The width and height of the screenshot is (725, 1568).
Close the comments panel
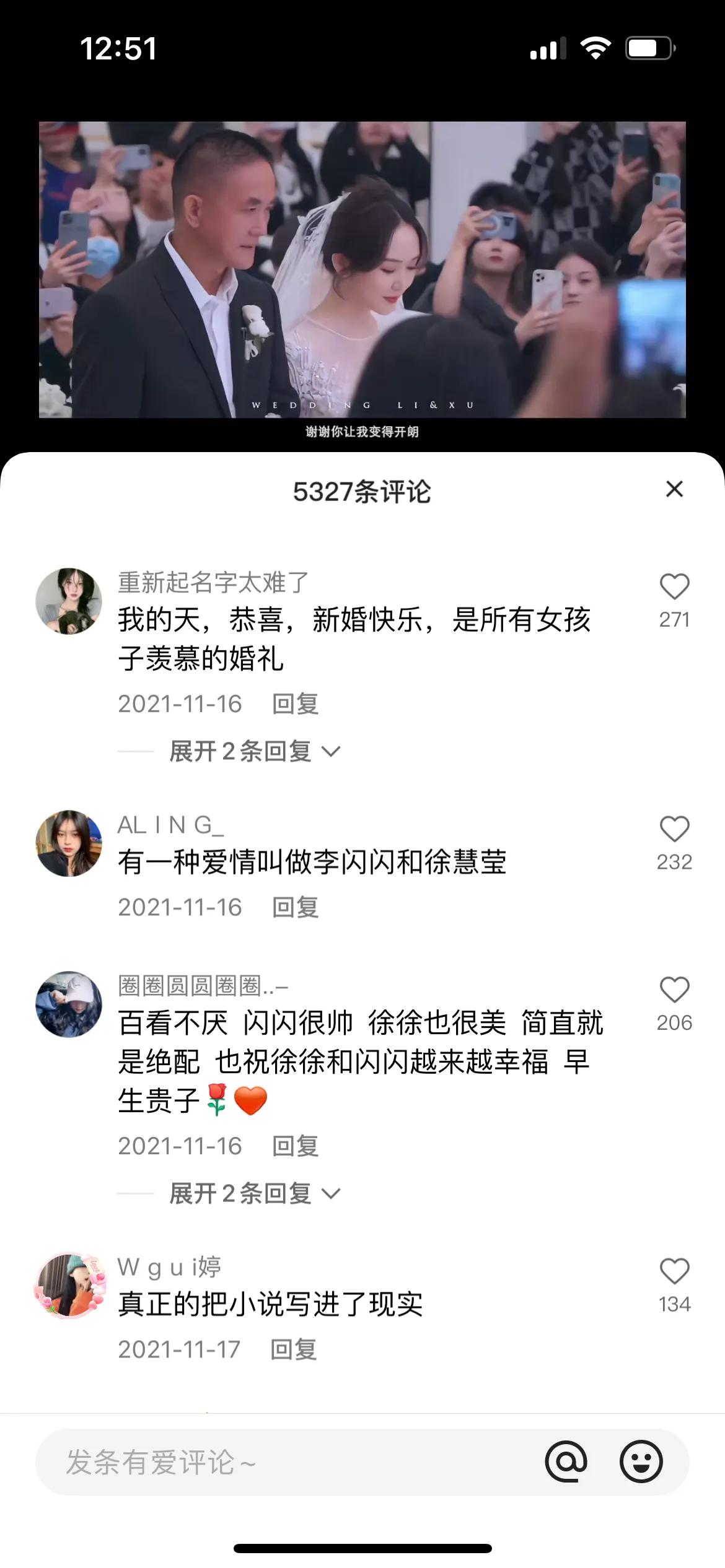point(674,489)
